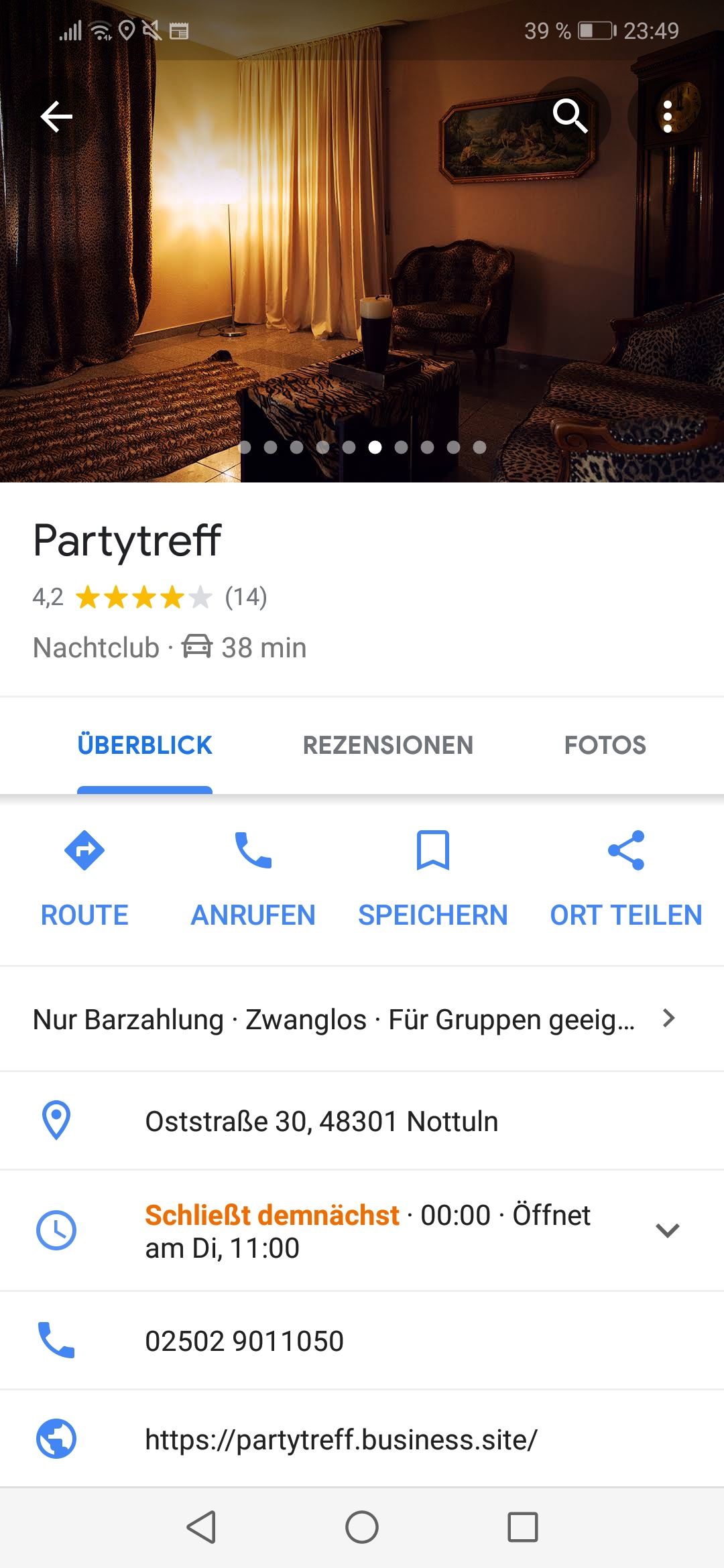Select a carousel dot under the photo
The height and width of the screenshot is (1568, 724).
375,448
